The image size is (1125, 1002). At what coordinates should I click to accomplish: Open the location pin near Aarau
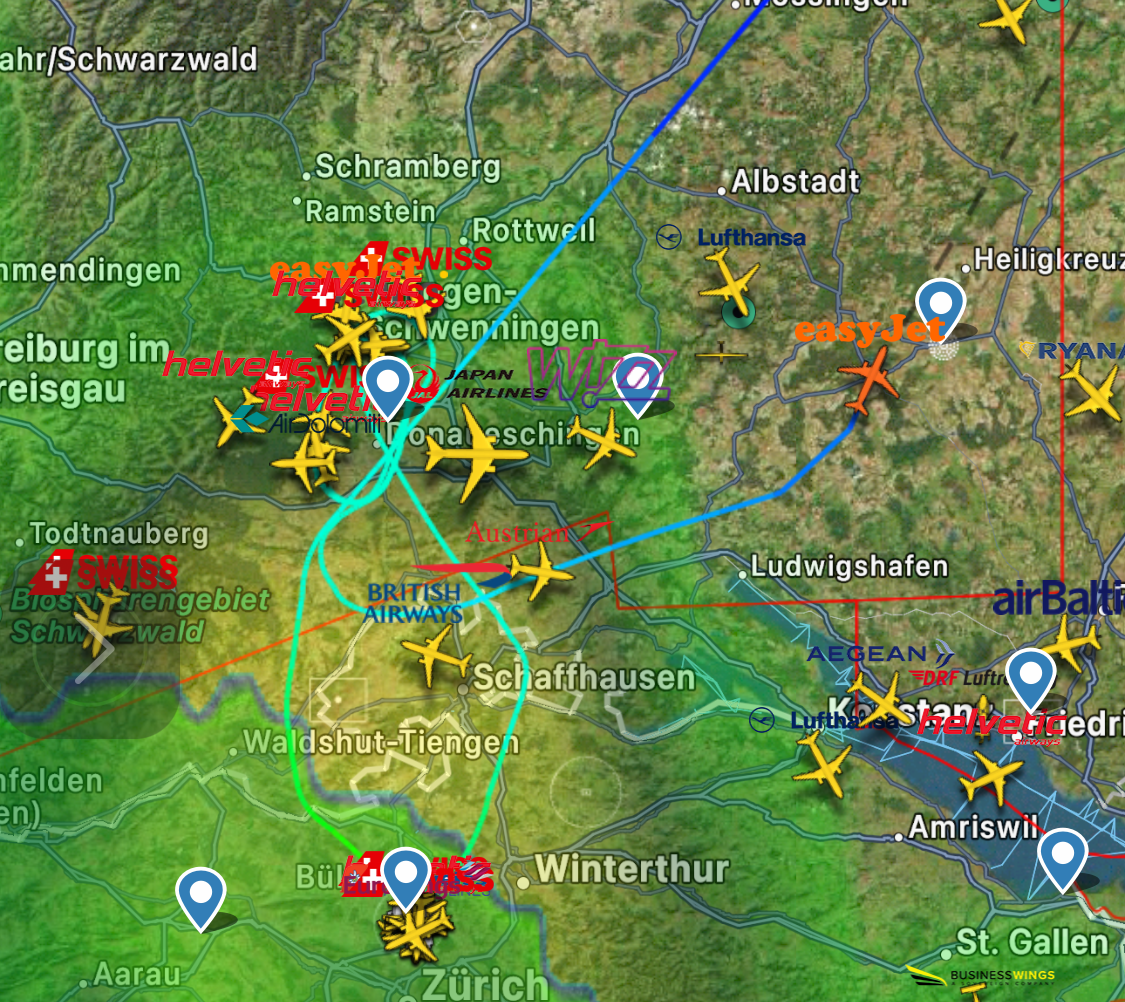(x=200, y=895)
